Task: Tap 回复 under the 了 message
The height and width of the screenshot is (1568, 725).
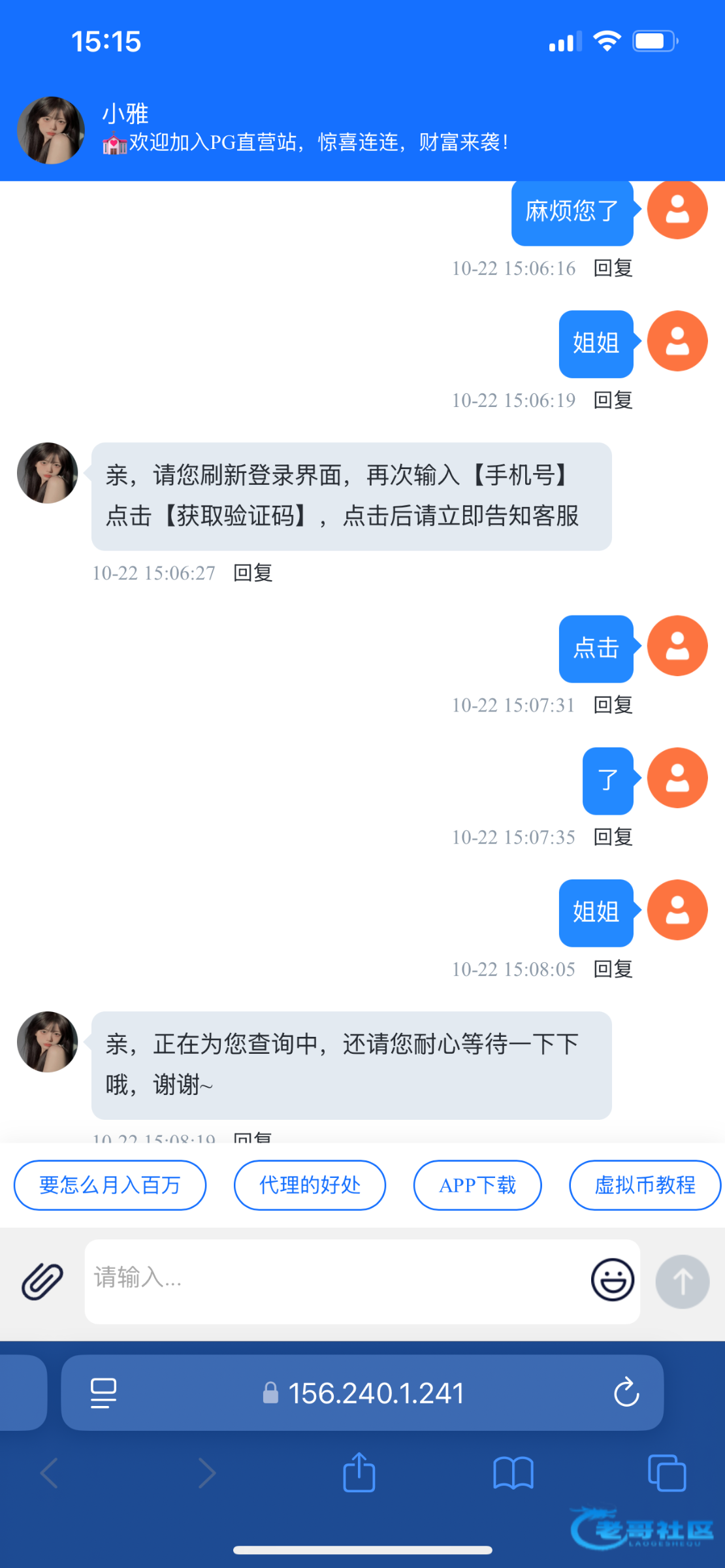Action: pyautogui.click(x=613, y=837)
